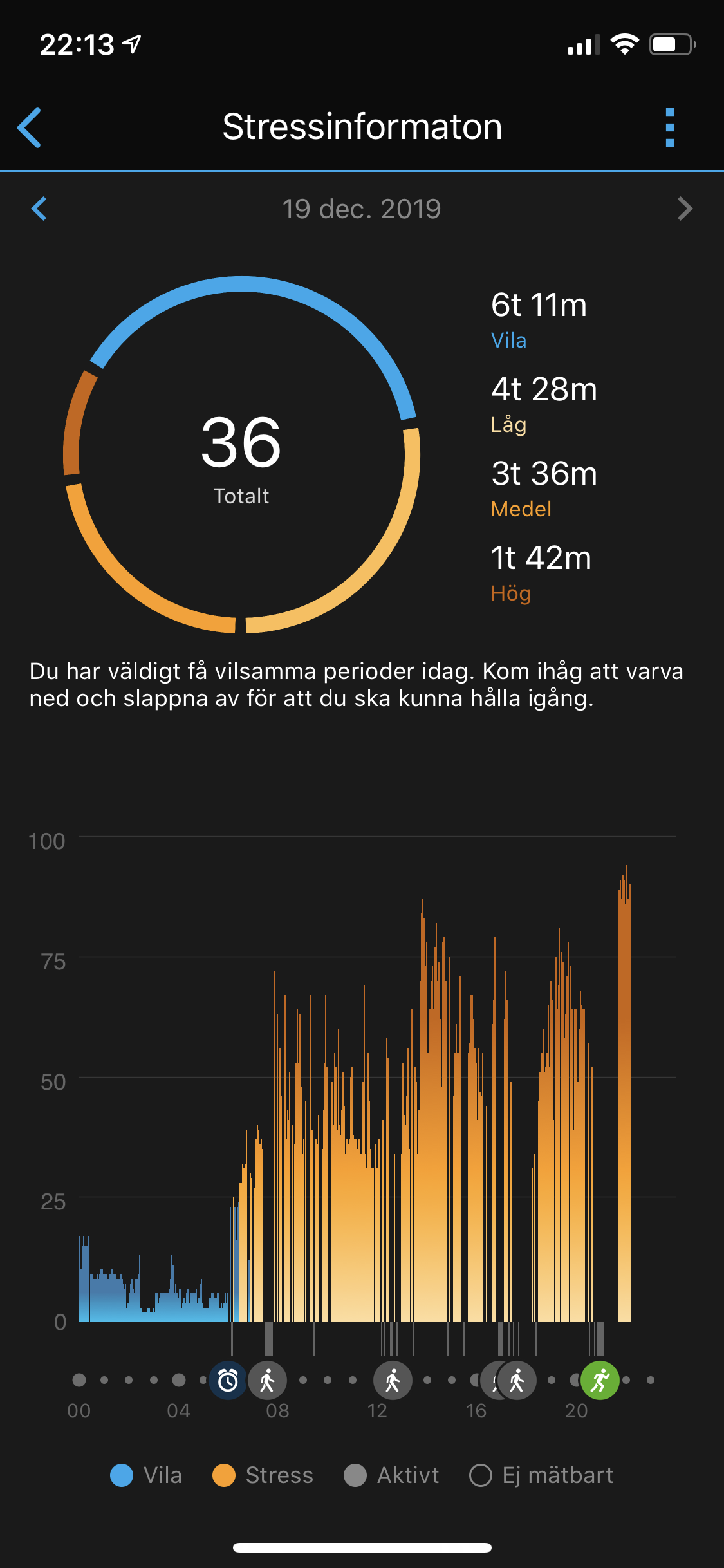Tap the alarm clock marker on timeline
The height and width of the screenshot is (1568, 724).
tap(228, 1380)
